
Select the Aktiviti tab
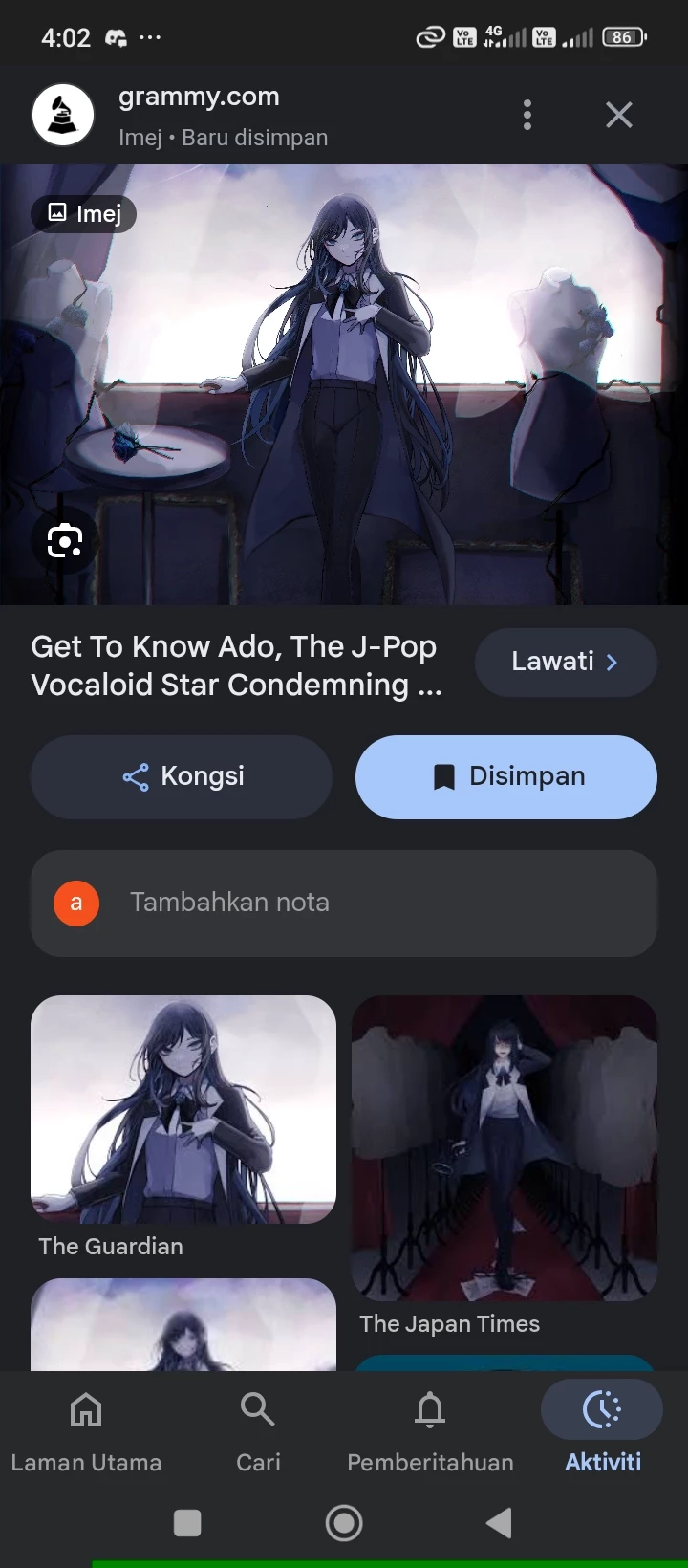tap(602, 1431)
